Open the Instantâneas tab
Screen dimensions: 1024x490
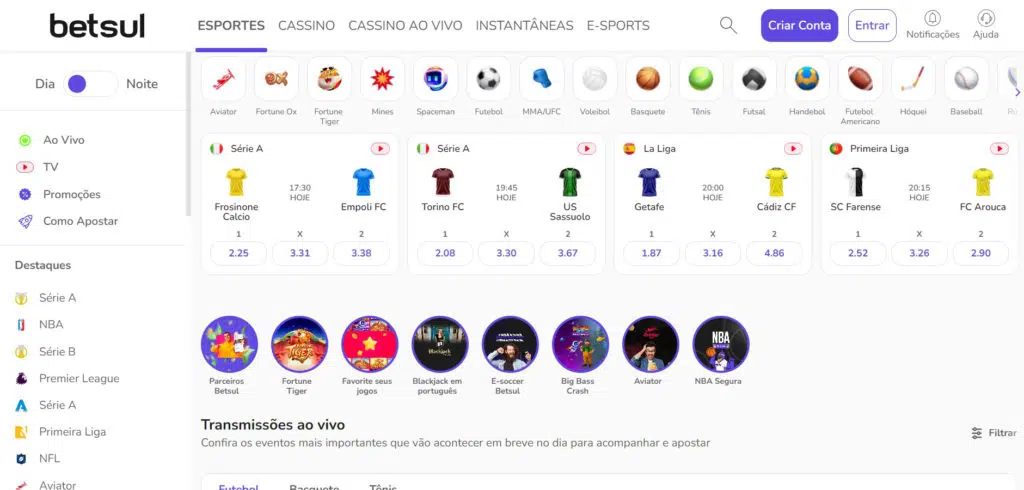(524, 26)
